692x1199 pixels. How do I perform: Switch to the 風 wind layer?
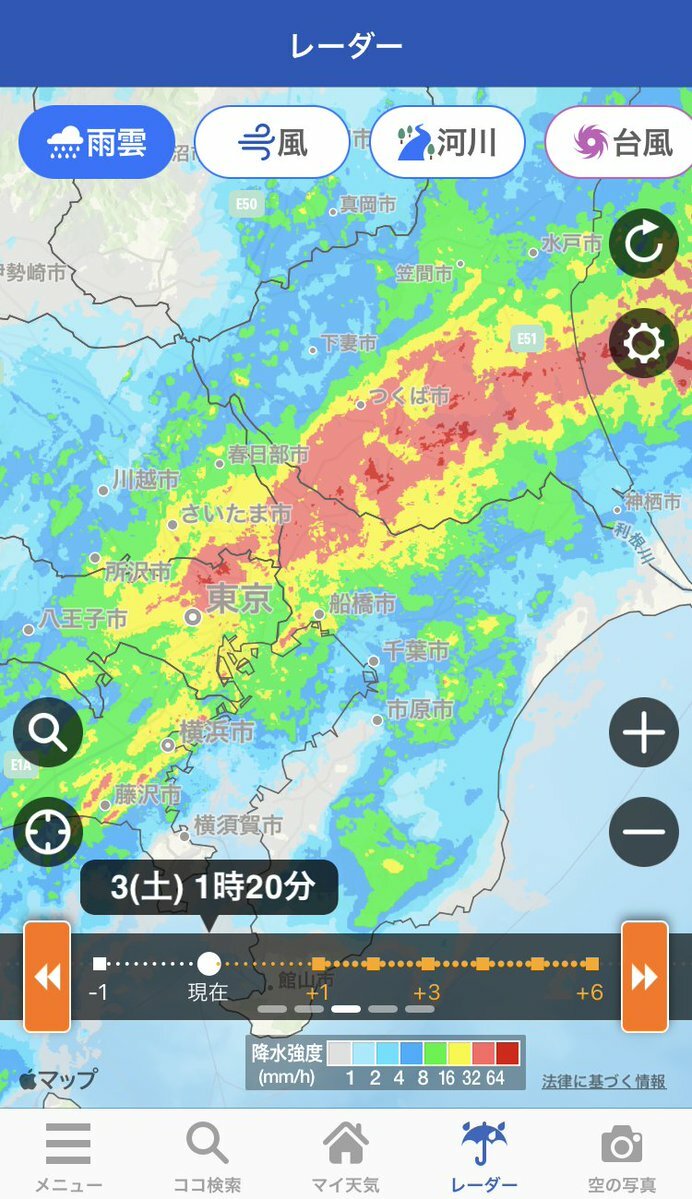click(x=272, y=142)
